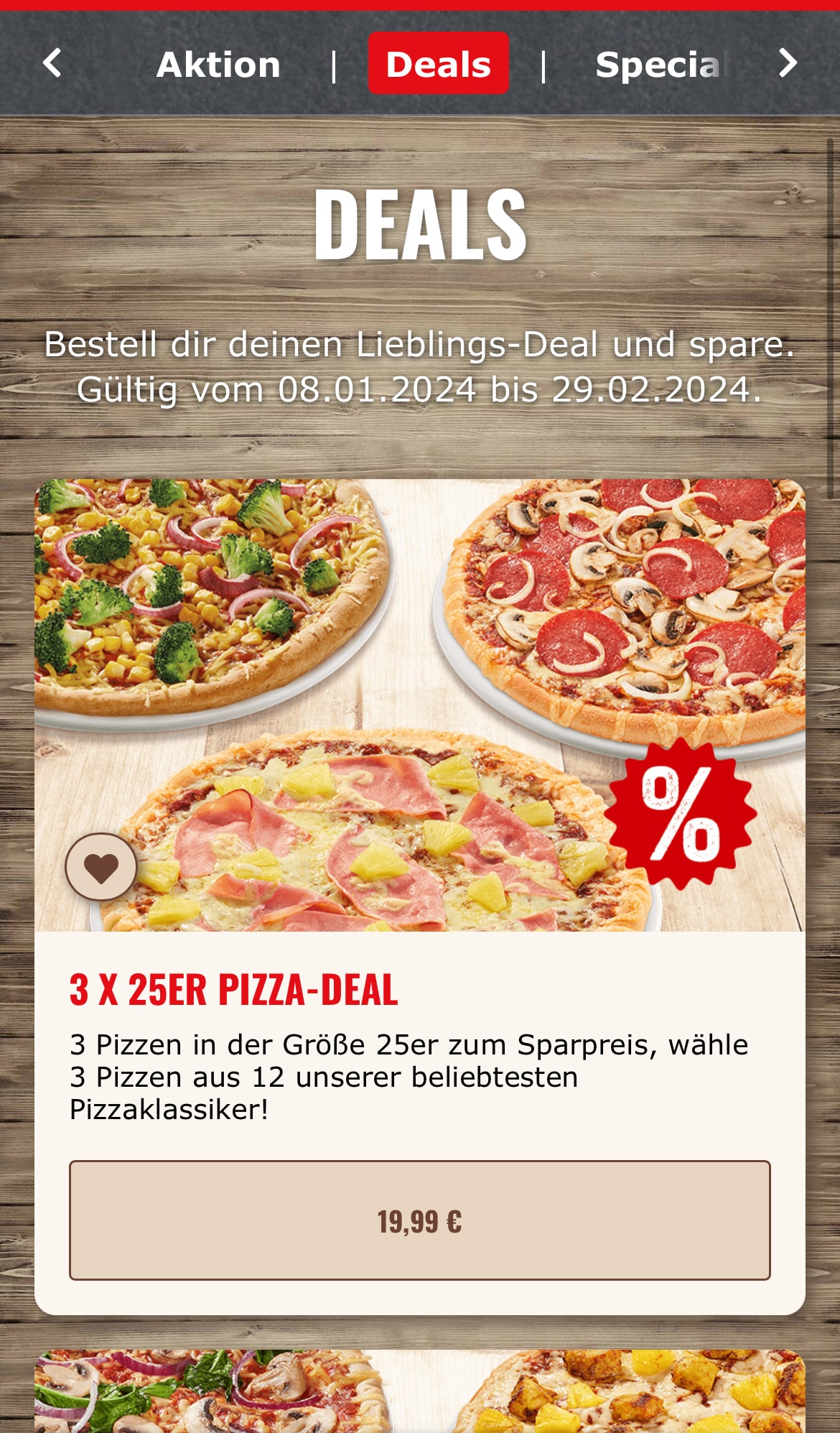This screenshot has width=840, height=1433.
Task: Show more categories with right arrow
Action: point(788,63)
